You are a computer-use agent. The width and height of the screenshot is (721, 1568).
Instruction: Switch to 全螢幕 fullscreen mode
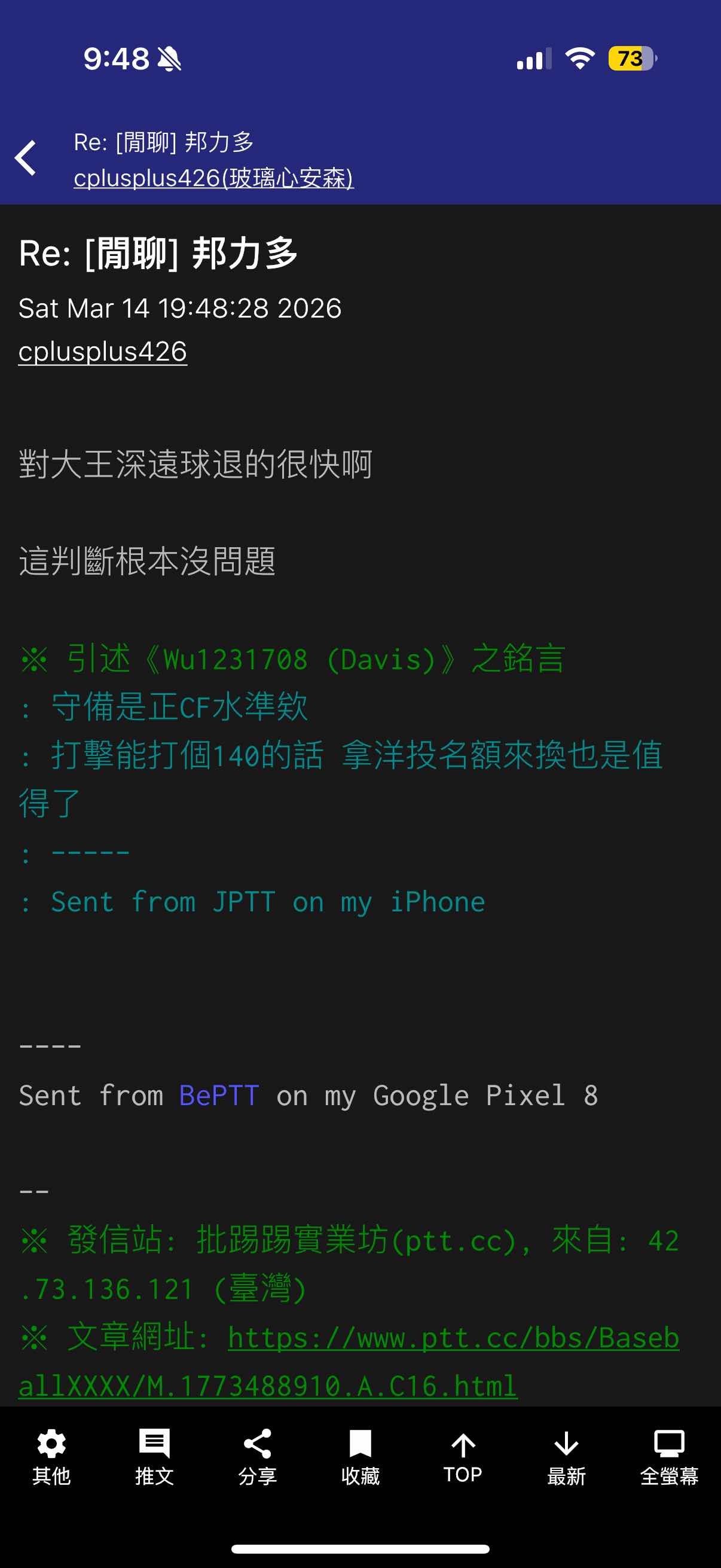pyautogui.click(x=668, y=1457)
